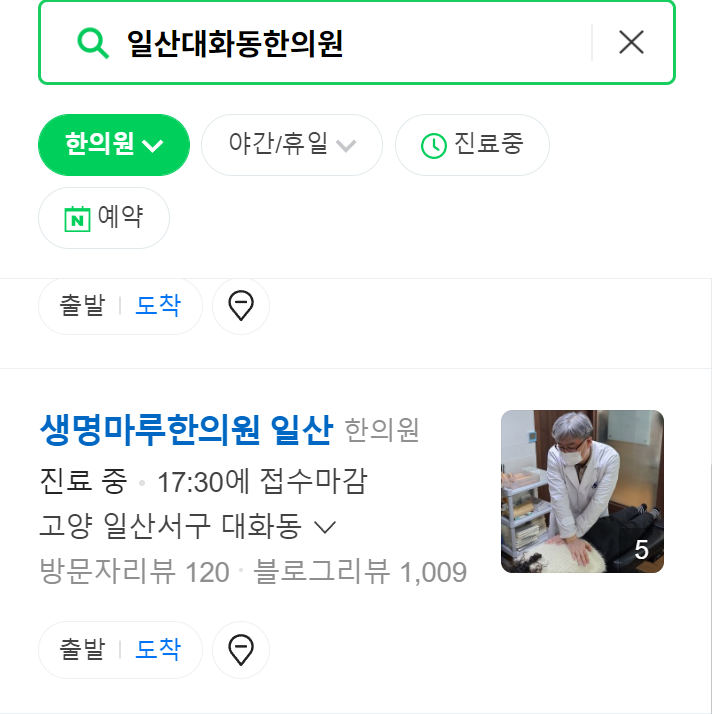Expand the 야간/휴일 filter chip

click(x=291, y=145)
